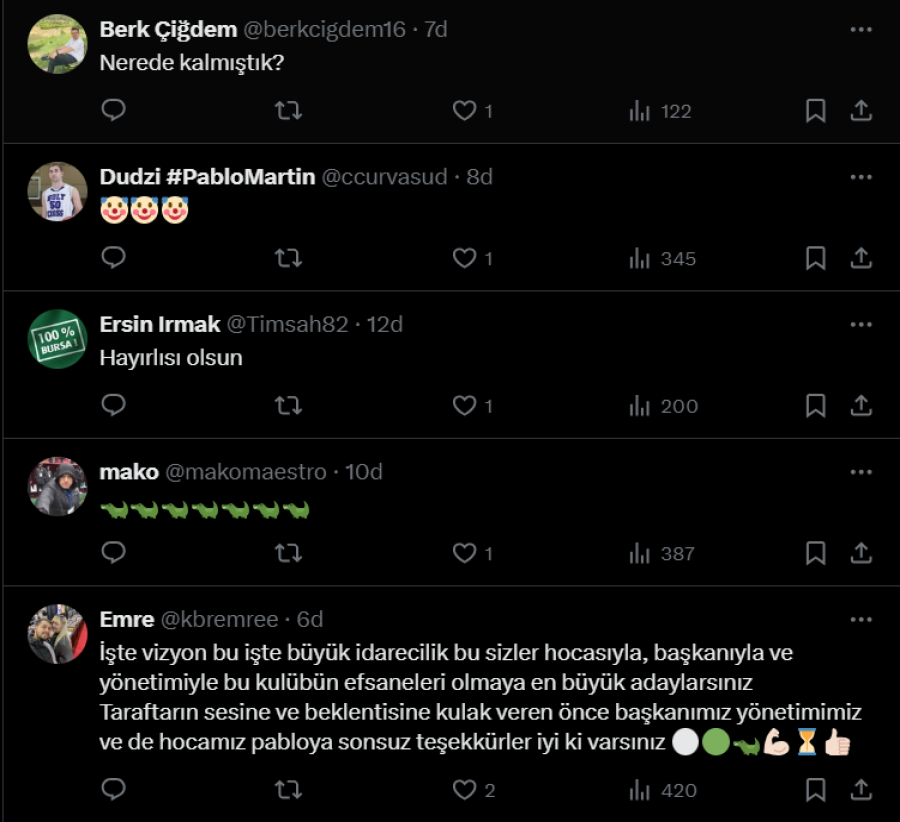
Task: Bookmark Emre's tweet
Action: (x=815, y=790)
